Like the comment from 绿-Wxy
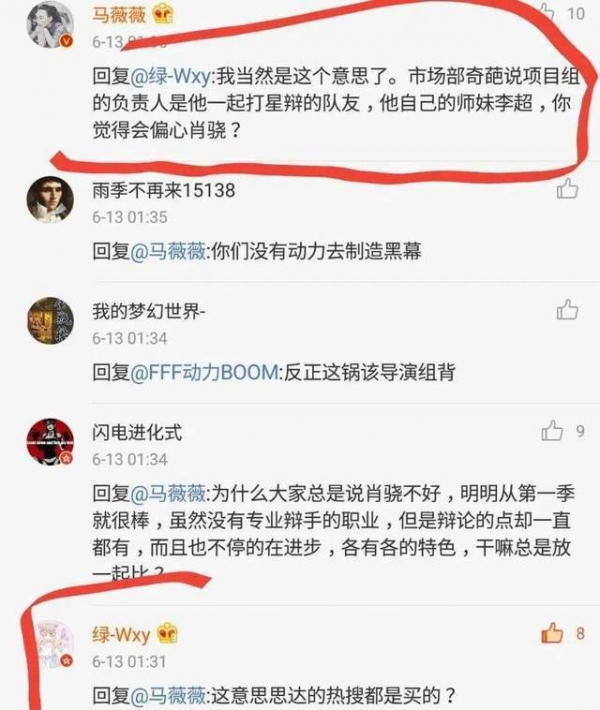The height and width of the screenshot is (710, 600). click(x=552, y=633)
